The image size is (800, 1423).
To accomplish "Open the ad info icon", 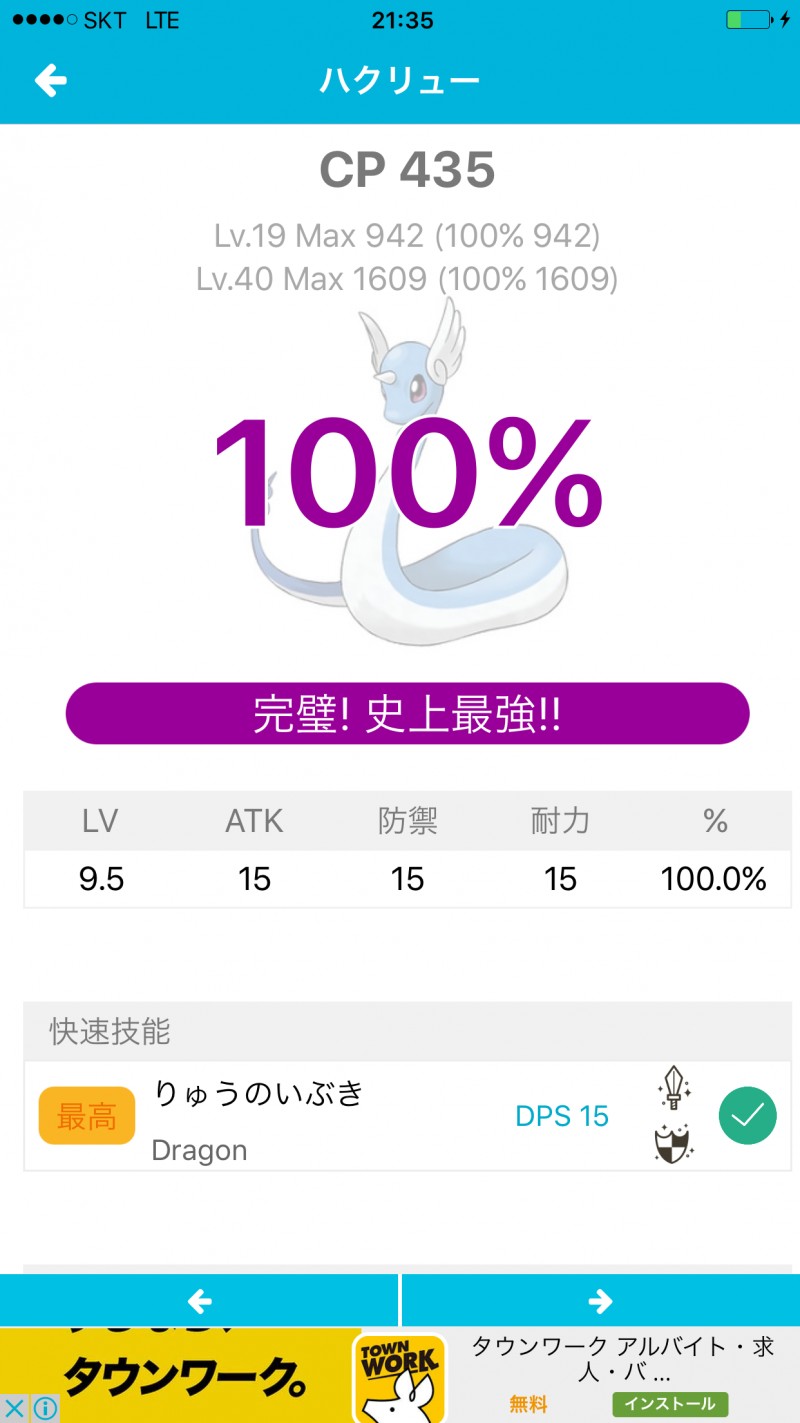I will (x=44, y=1408).
